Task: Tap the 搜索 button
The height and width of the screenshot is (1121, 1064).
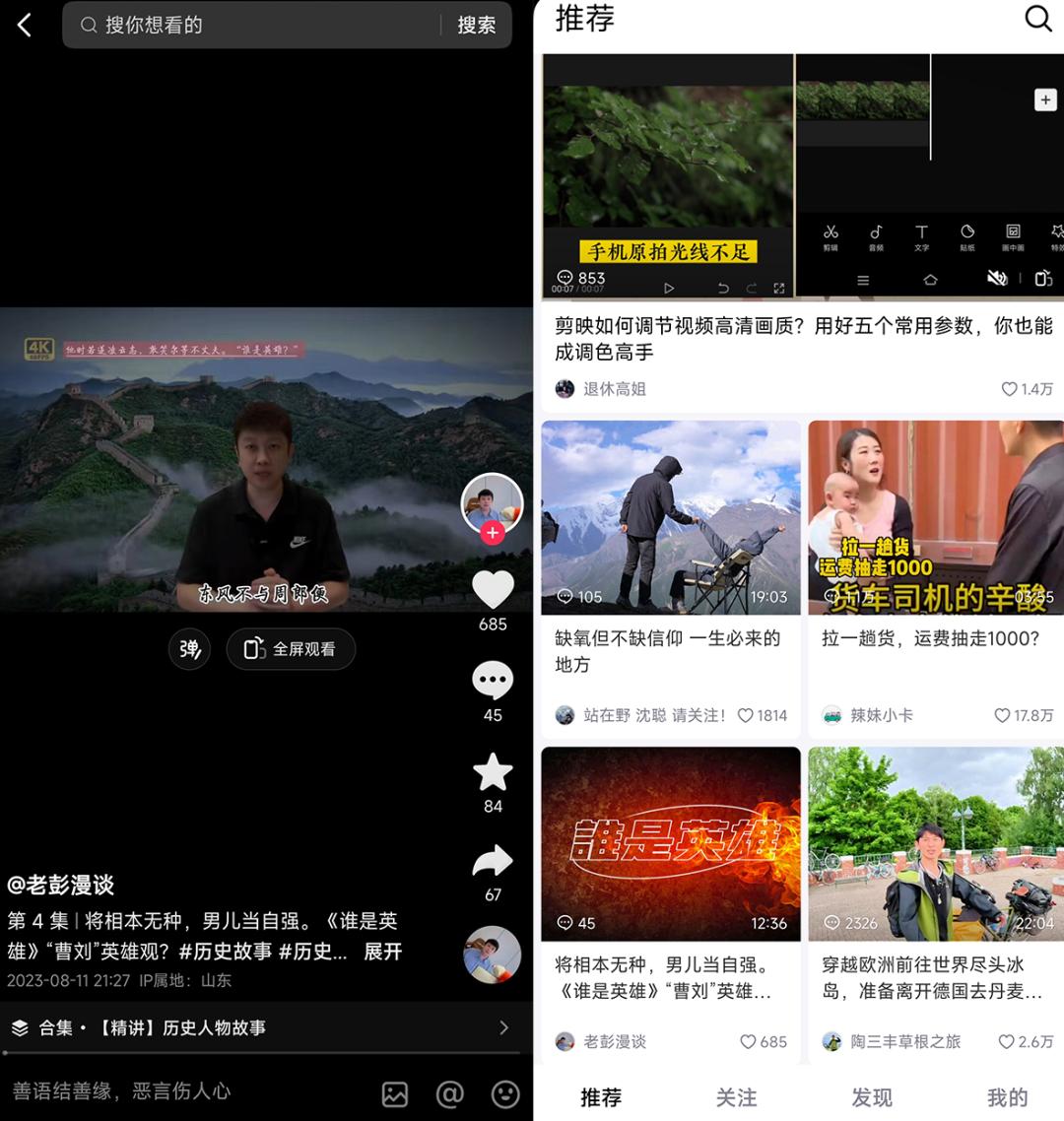Action: 477,25
